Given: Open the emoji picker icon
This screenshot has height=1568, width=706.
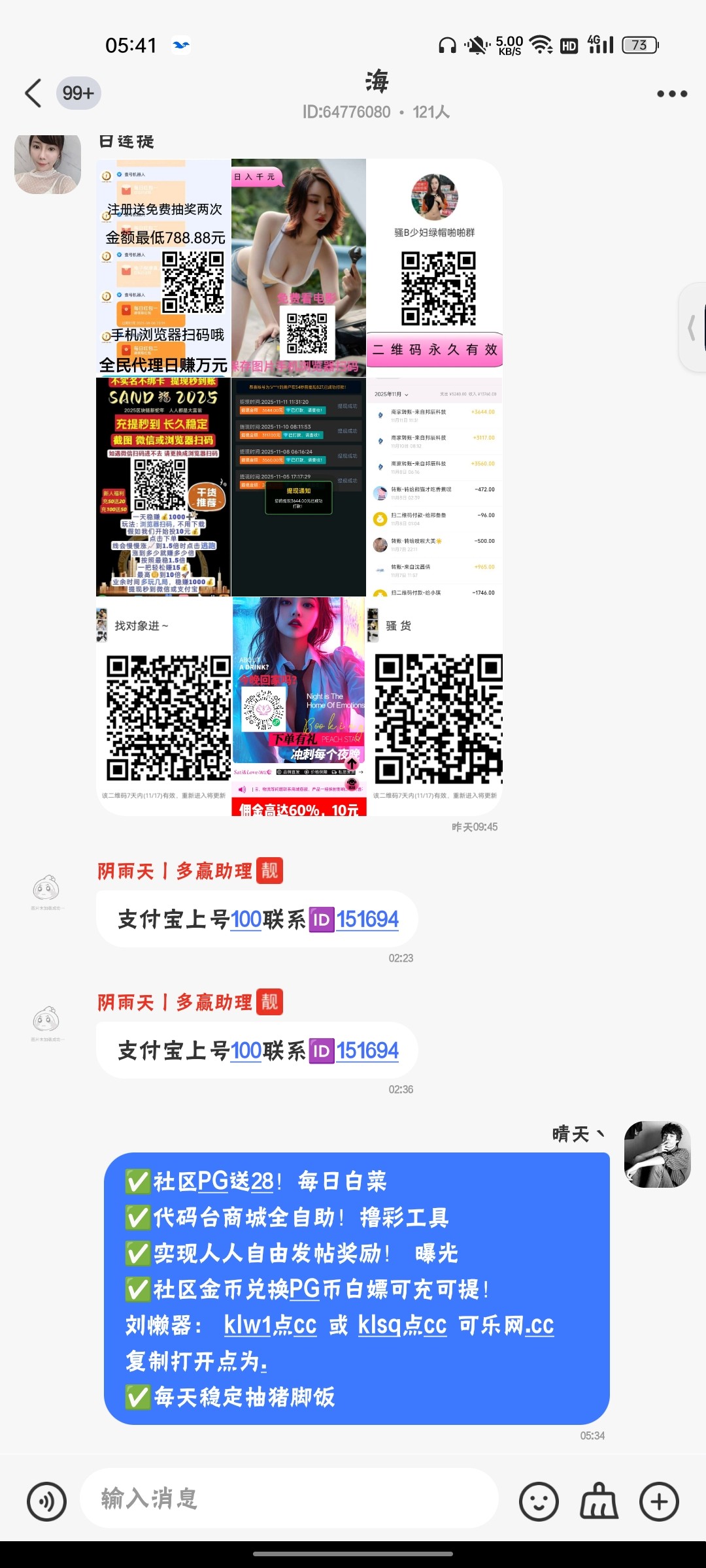Looking at the screenshot, I should pos(541,1500).
